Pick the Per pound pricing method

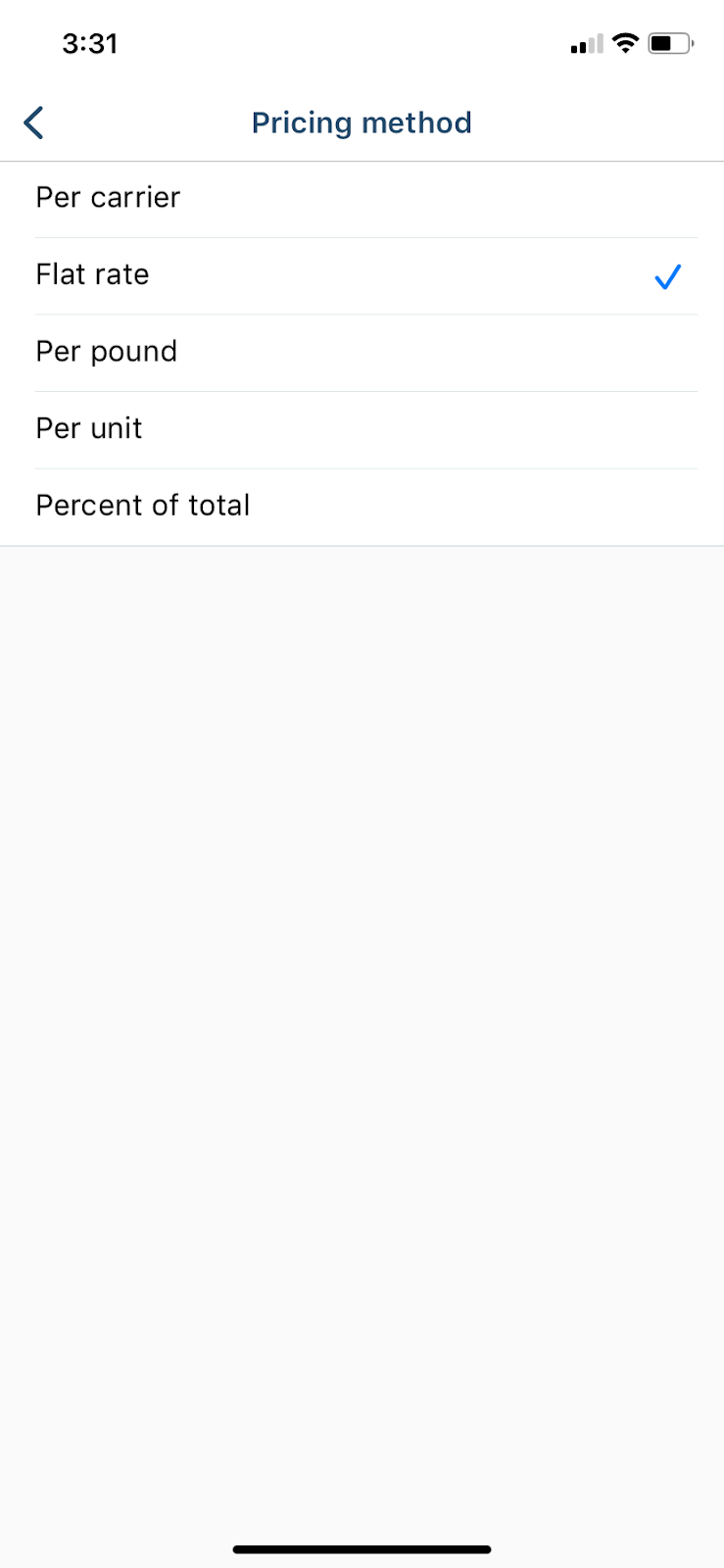pos(362,353)
